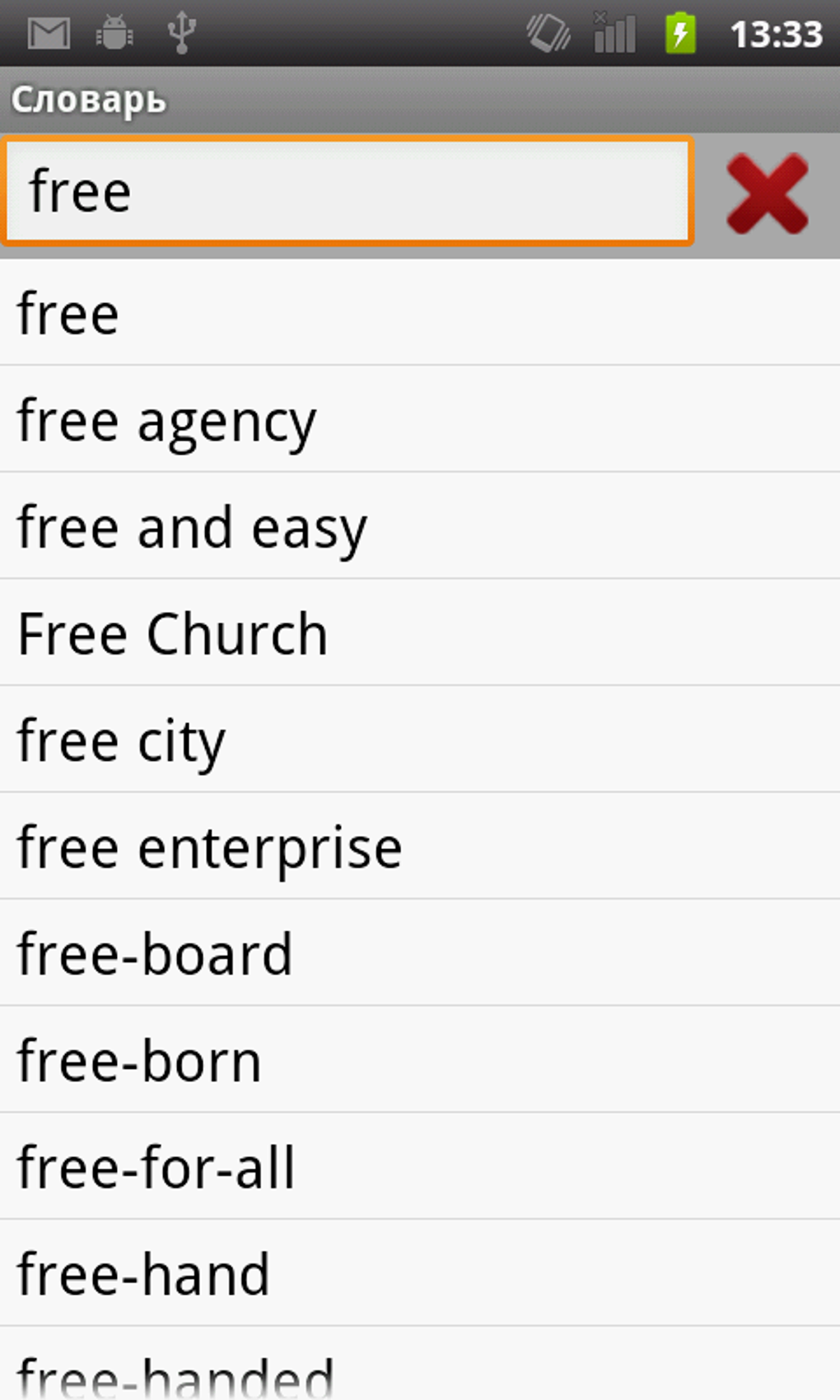Choose the "free-board" entry

point(420,954)
